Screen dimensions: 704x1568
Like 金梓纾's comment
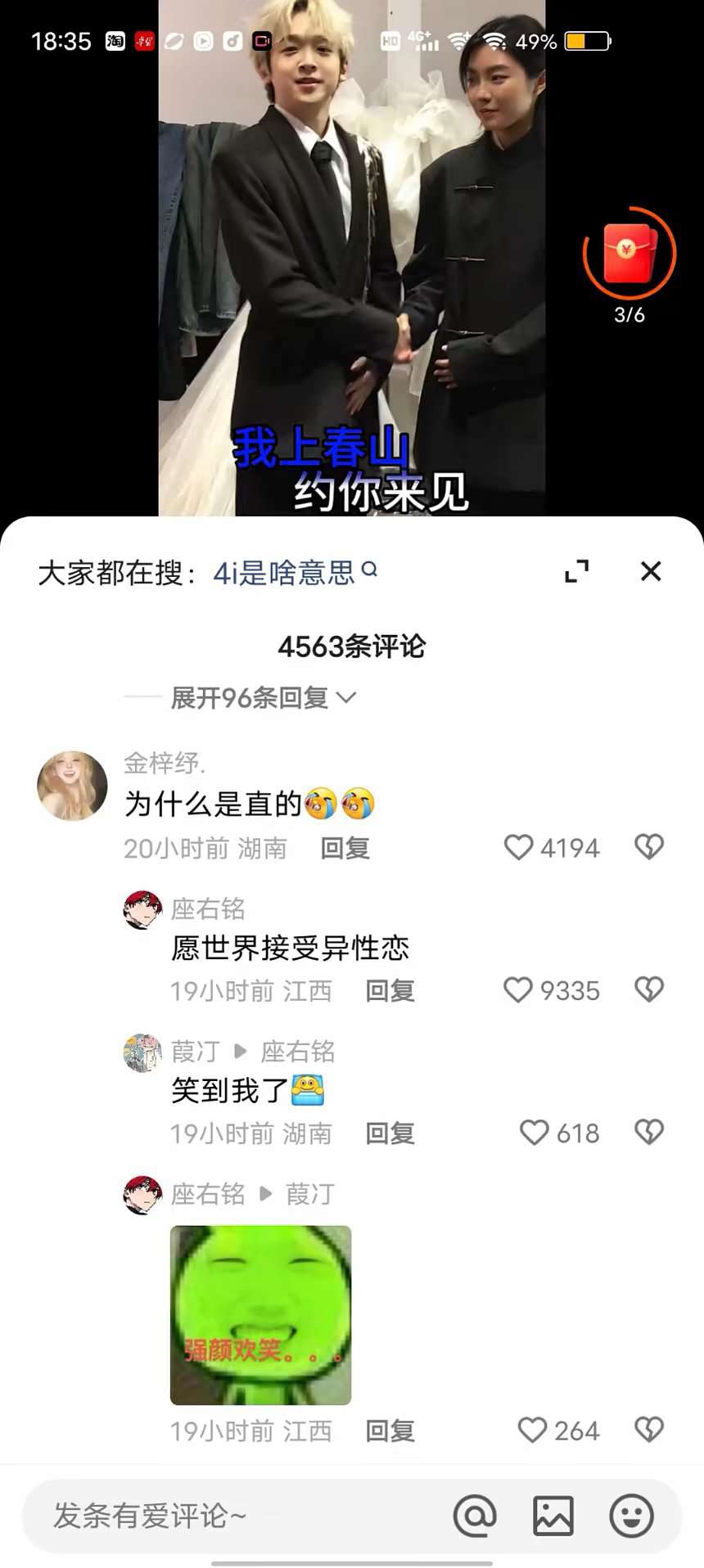tap(519, 847)
